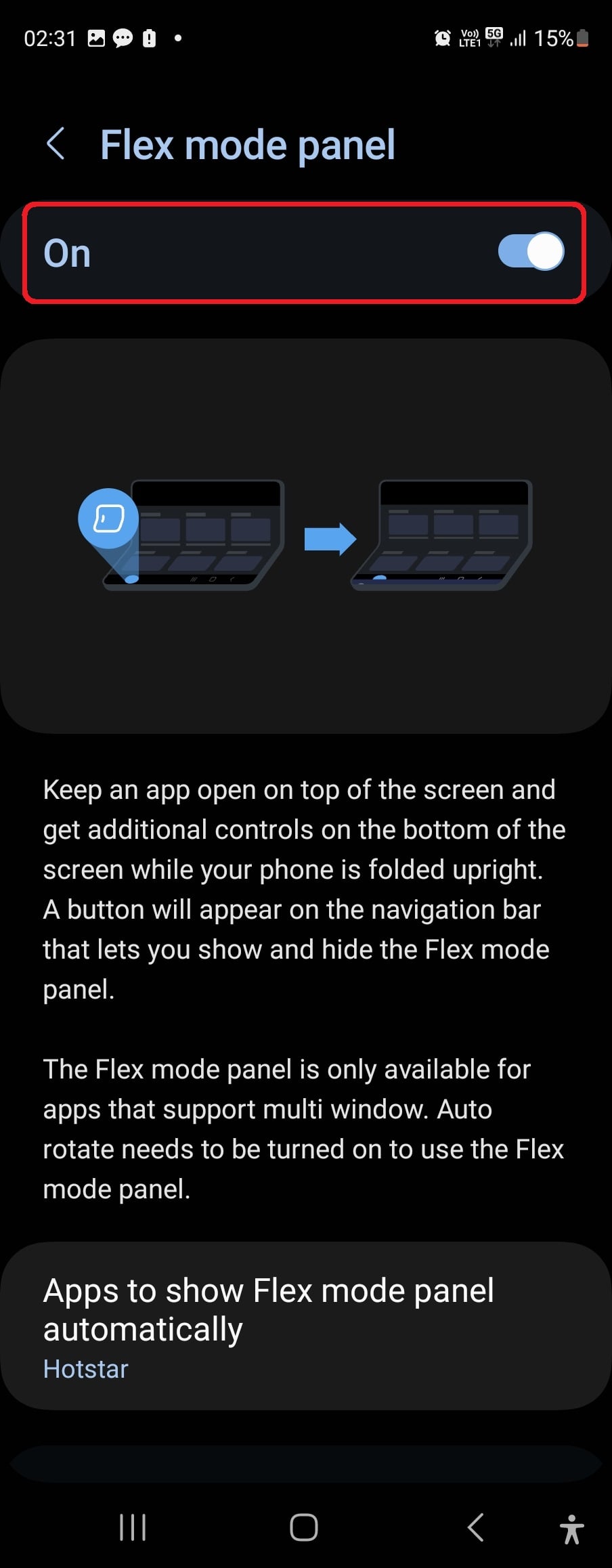Open recent apps from navigation bar
Viewport: 612px width, 1568px height.
click(x=133, y=1527)
